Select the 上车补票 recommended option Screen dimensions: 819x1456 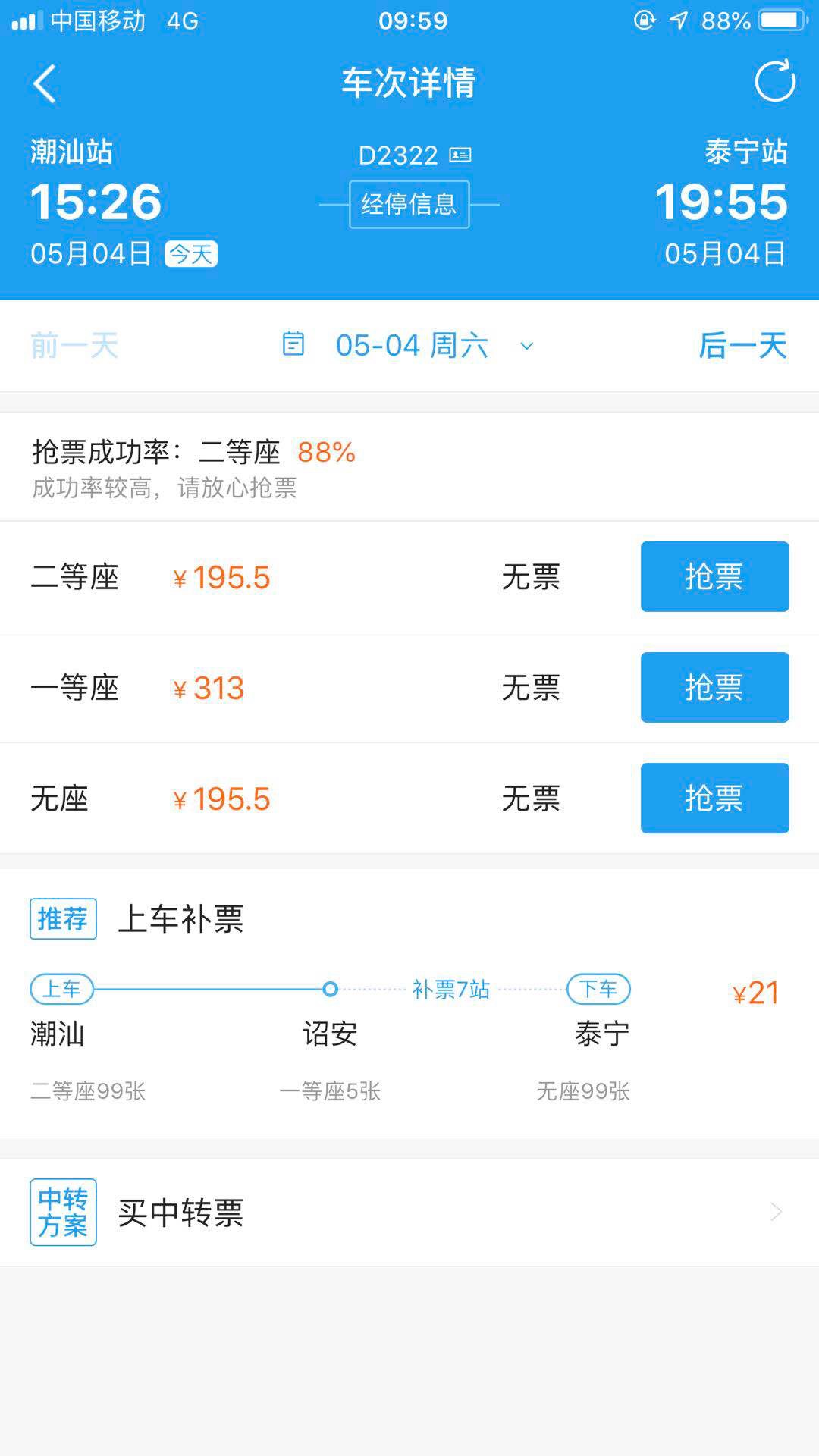409,1003
